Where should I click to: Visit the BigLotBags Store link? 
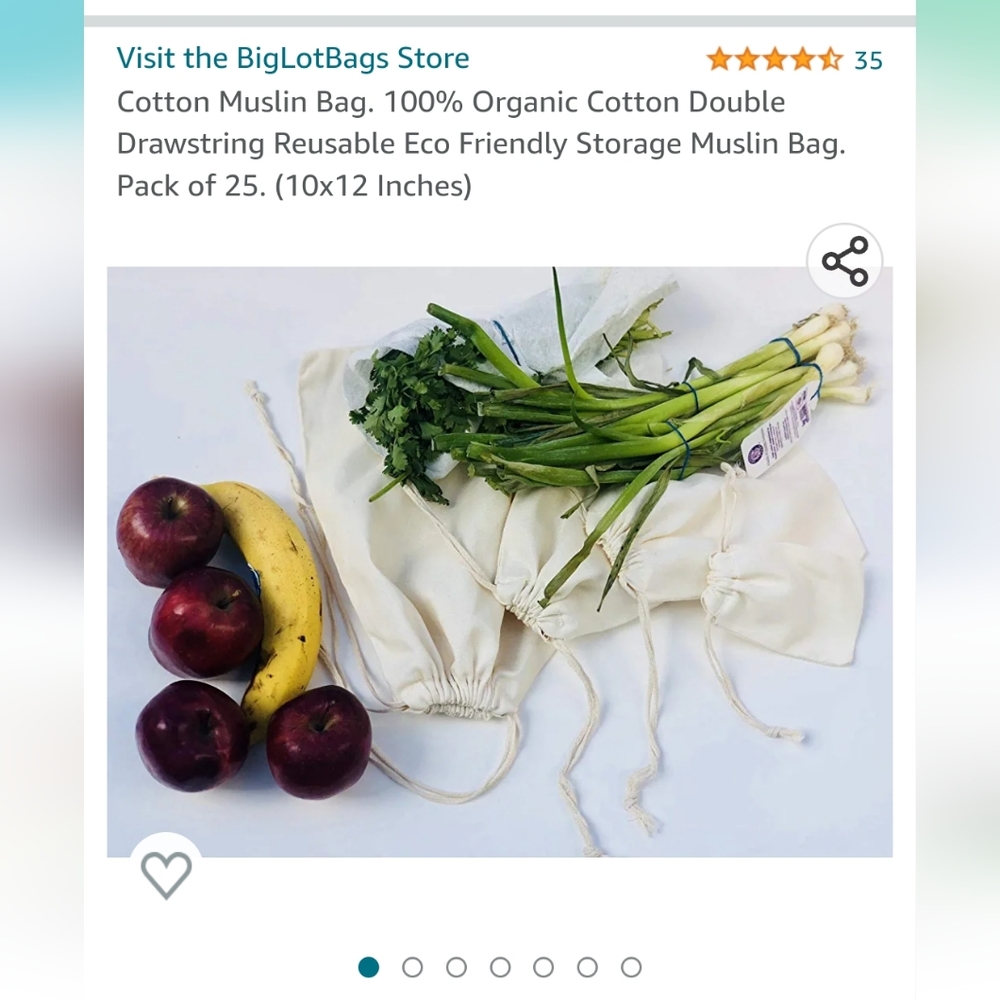click(292, 58)
